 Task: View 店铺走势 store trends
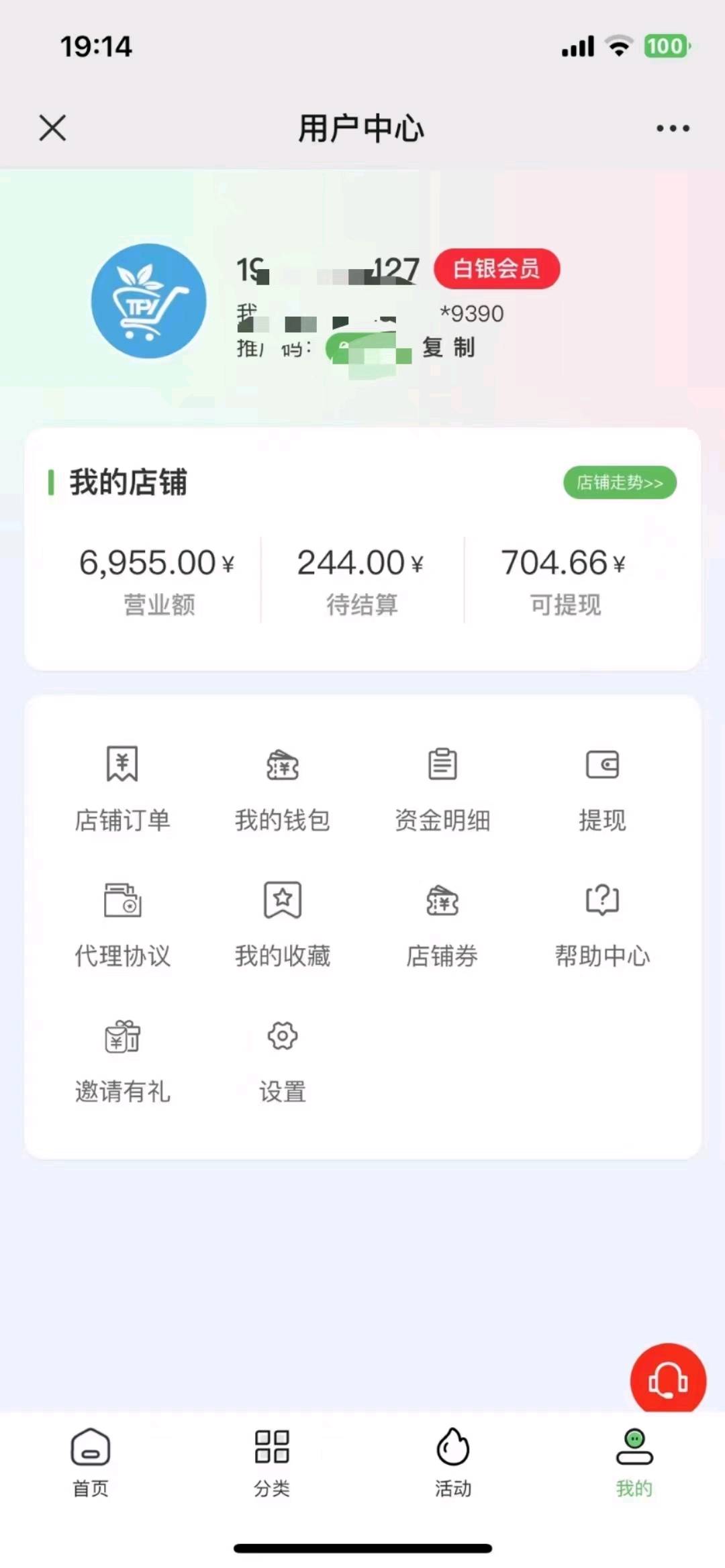(x=620, y=482)
